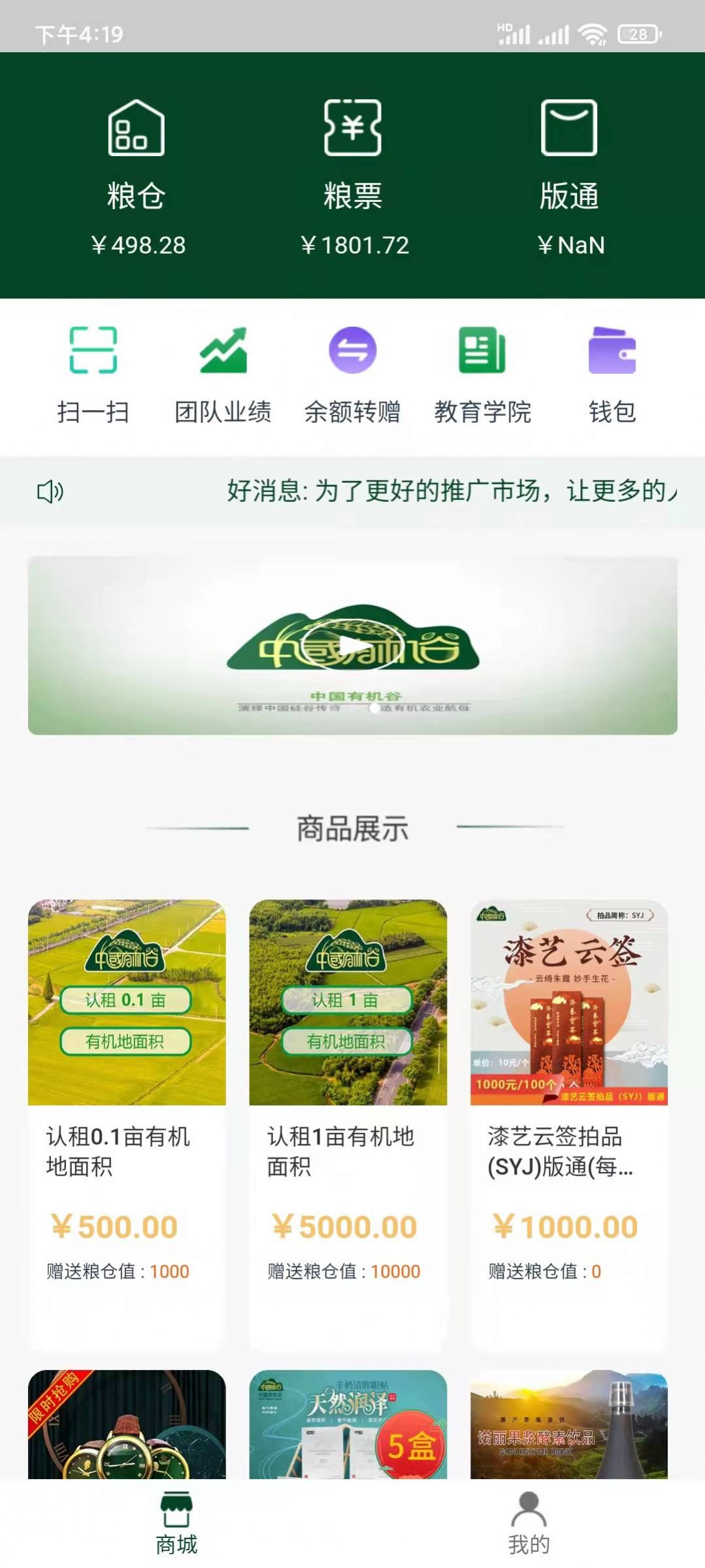Open the 粮票 grain ticket balance
The height and width of the screenshot is (1568, 705).
point(353,176)
